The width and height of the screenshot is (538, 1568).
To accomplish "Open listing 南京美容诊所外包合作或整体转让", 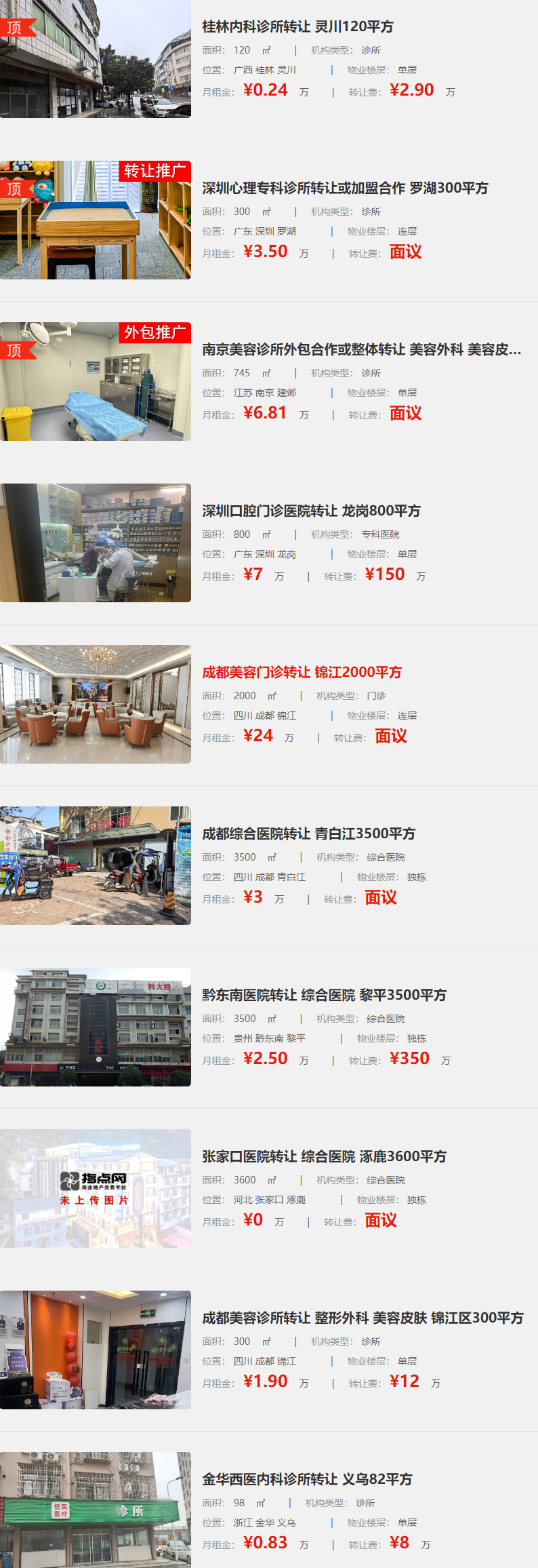I will 361,349.
